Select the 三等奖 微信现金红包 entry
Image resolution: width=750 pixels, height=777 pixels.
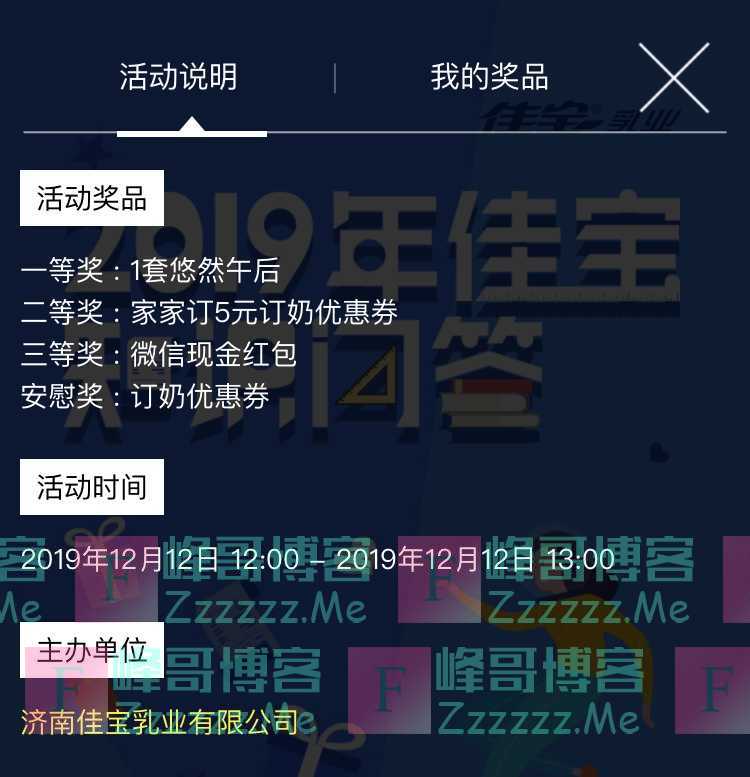156,356
